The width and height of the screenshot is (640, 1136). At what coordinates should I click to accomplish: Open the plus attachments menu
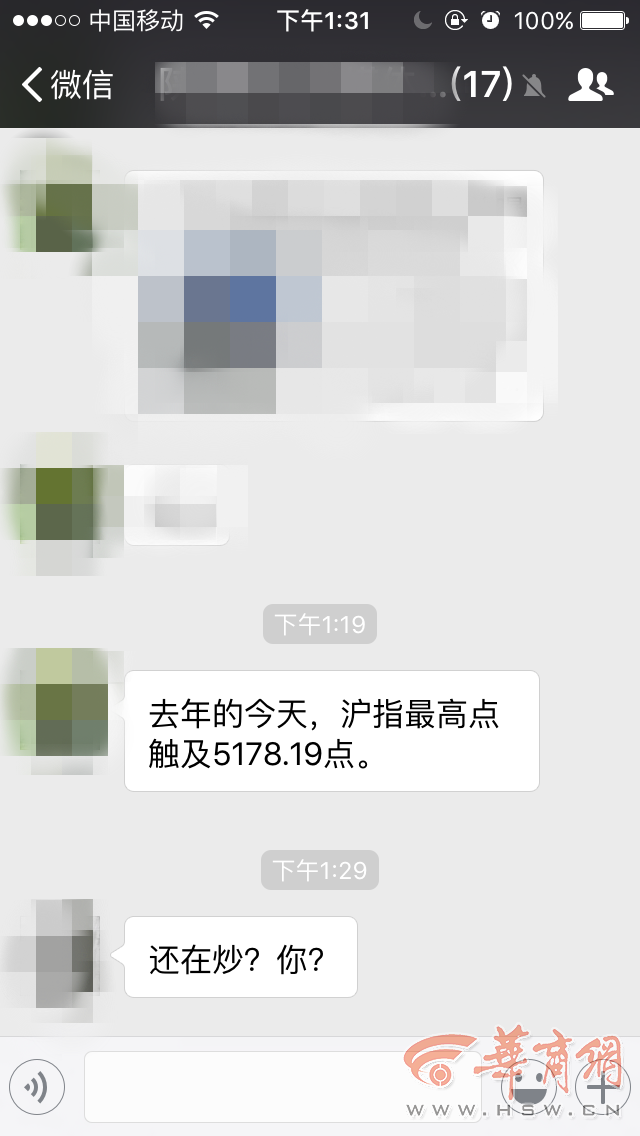[603, 1086]
